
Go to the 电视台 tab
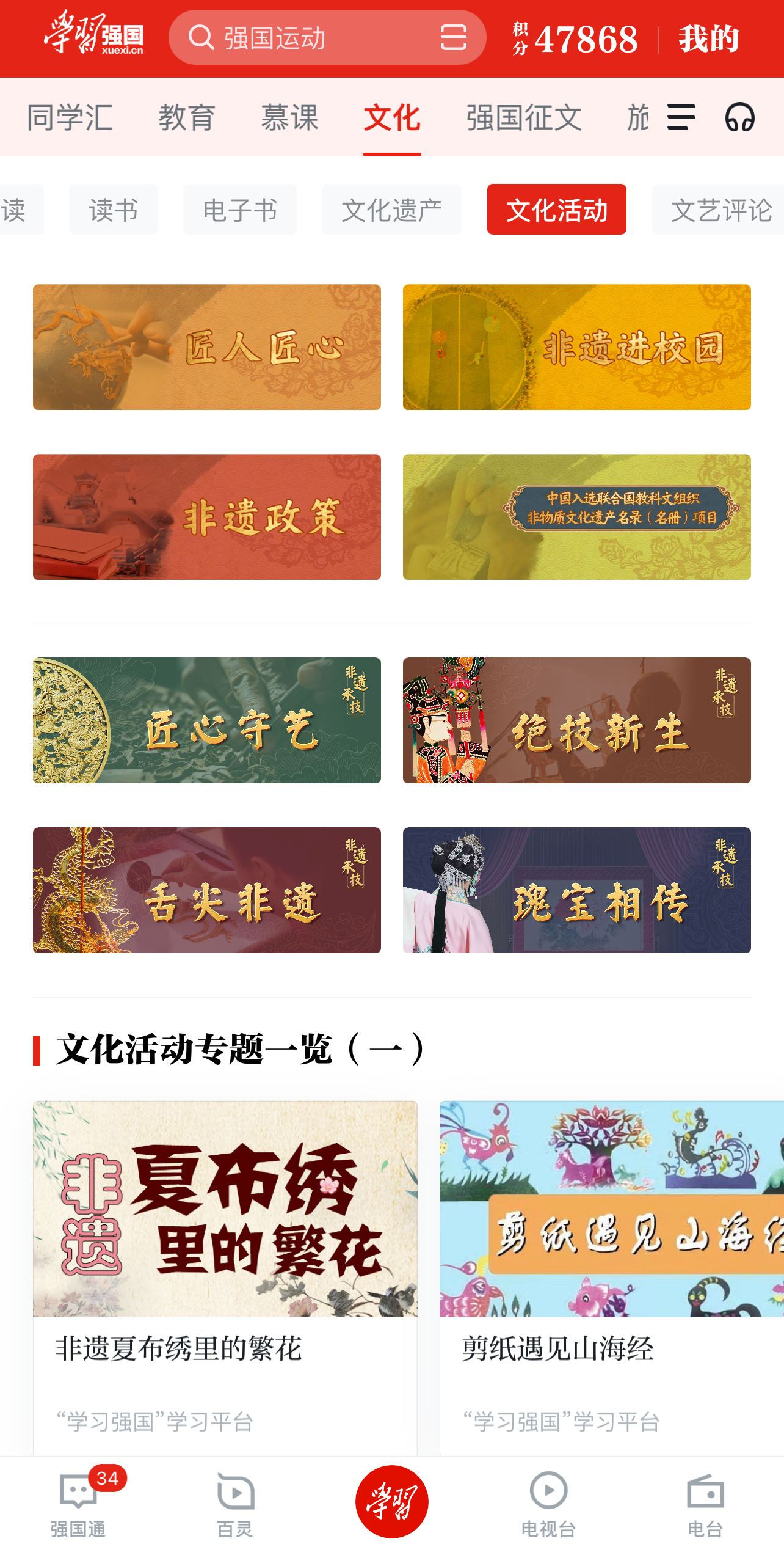tap(548, 1504)
